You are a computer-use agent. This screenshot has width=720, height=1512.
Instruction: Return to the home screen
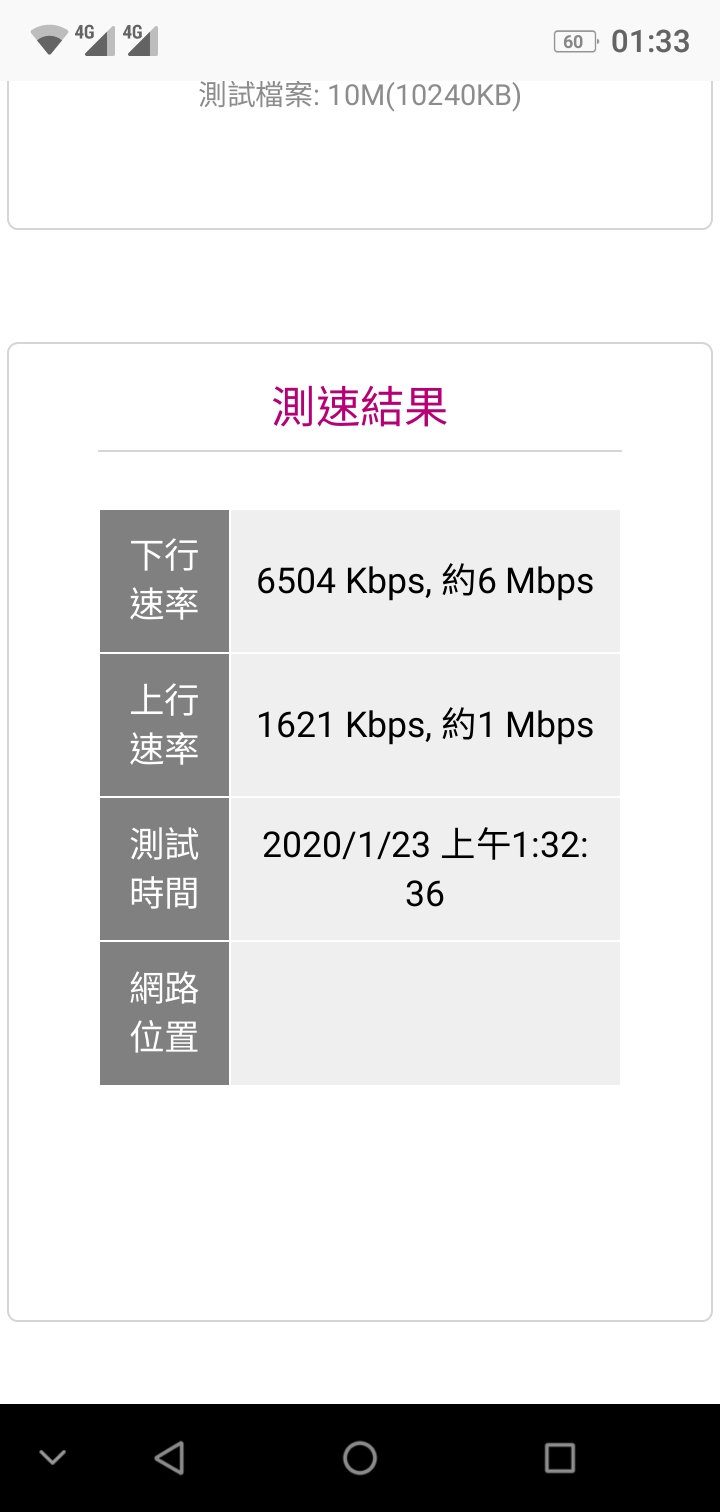360,1457
